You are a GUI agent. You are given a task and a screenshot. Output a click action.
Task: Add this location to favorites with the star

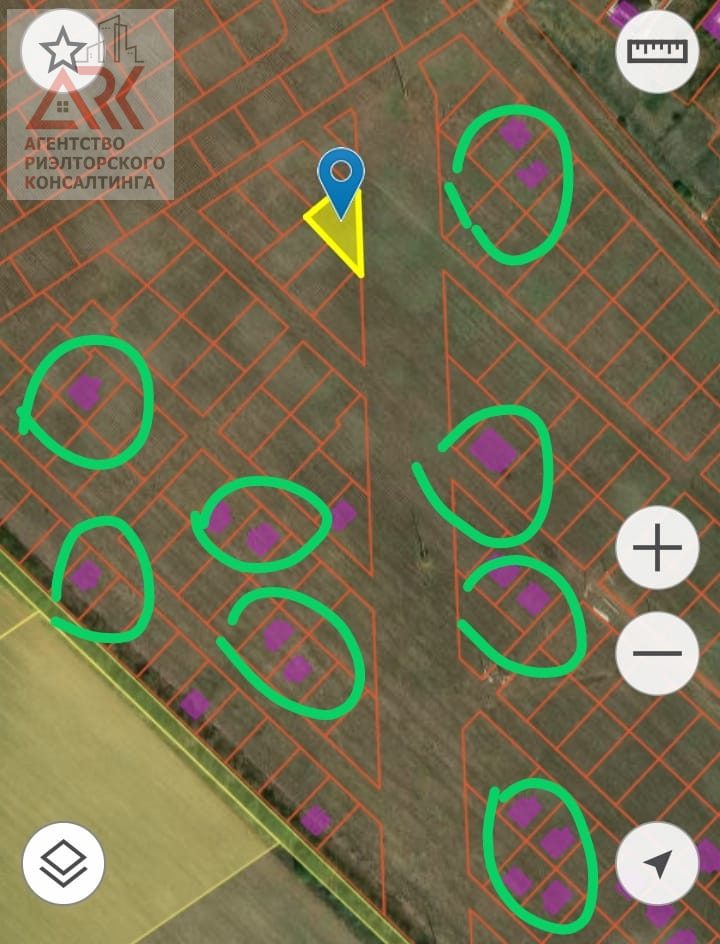pos(62,49)
